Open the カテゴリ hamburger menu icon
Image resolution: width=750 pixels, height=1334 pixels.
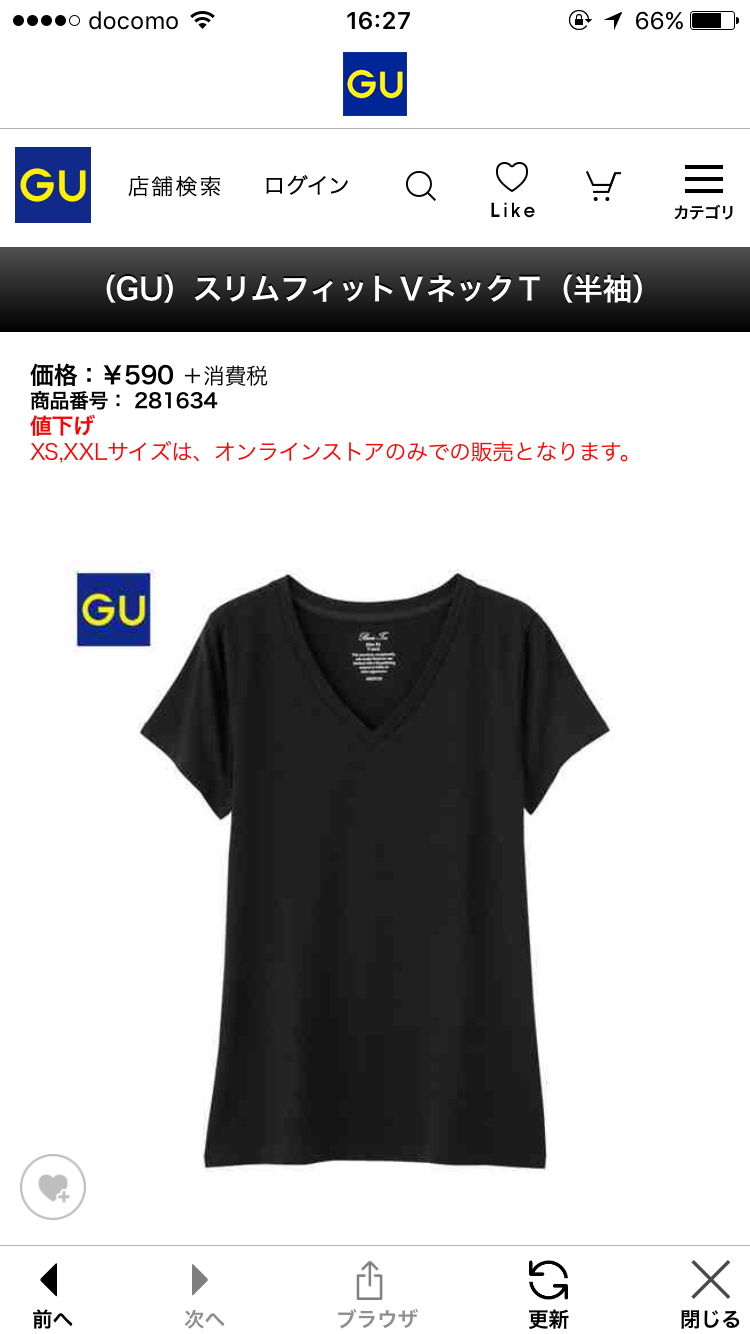703,180
